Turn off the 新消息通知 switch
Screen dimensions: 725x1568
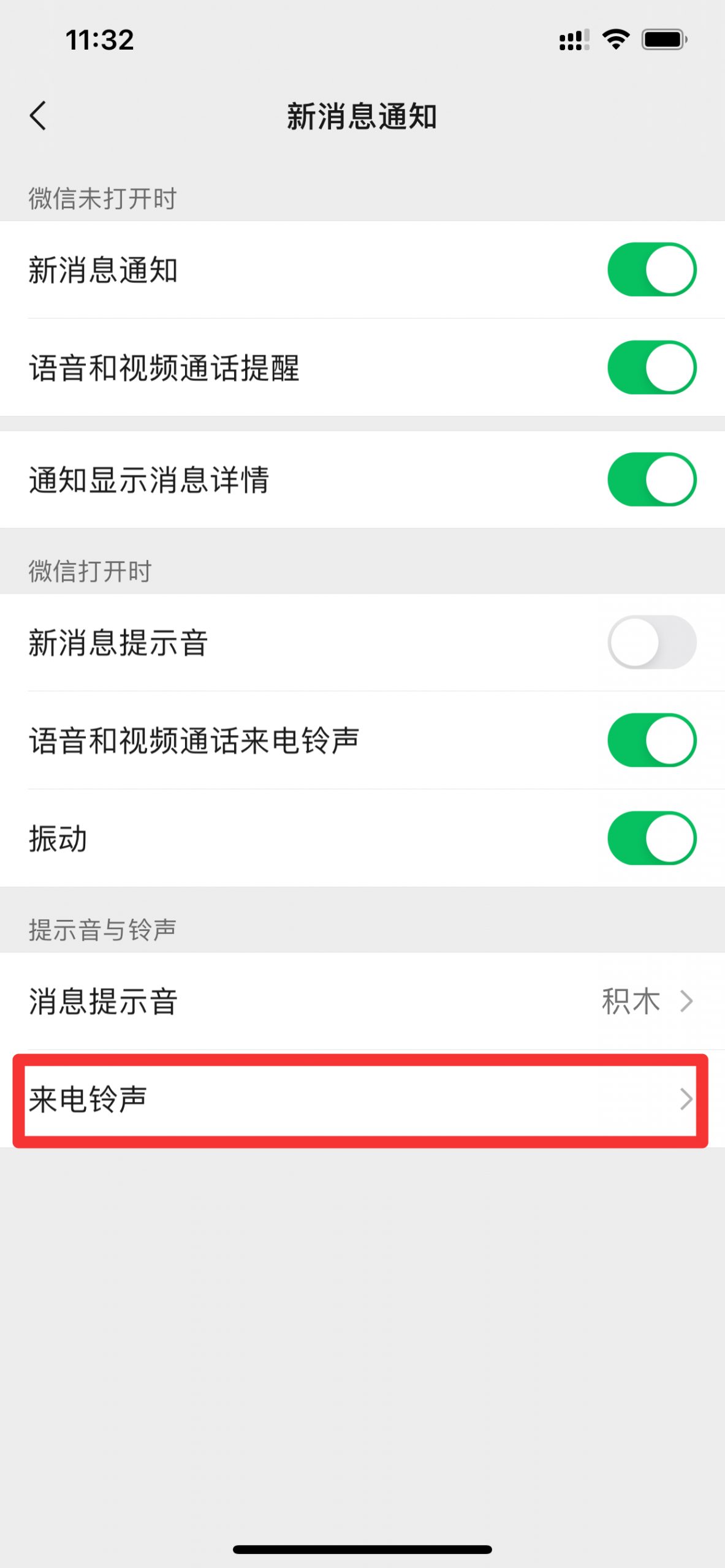point(651,269)
